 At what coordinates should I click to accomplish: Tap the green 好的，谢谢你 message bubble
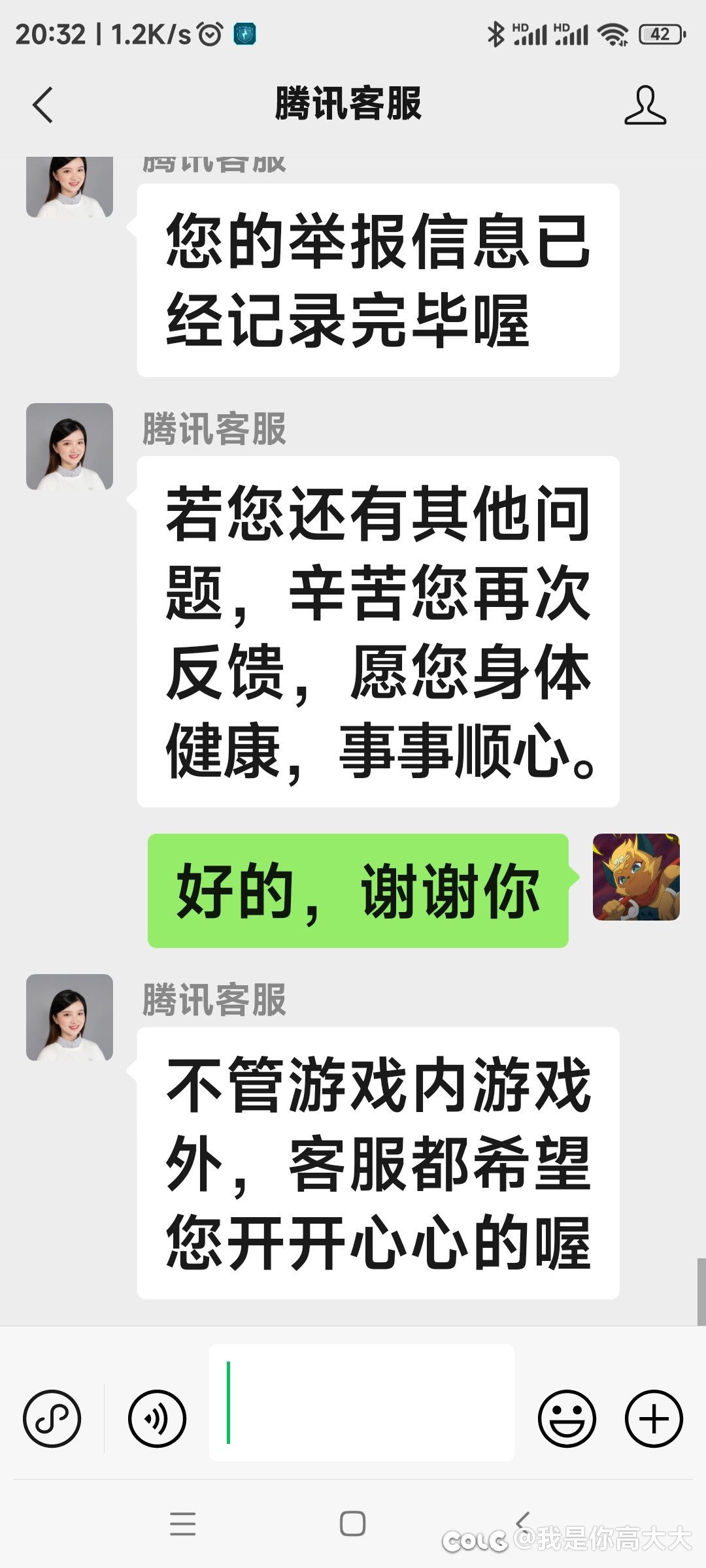(358, 889)
